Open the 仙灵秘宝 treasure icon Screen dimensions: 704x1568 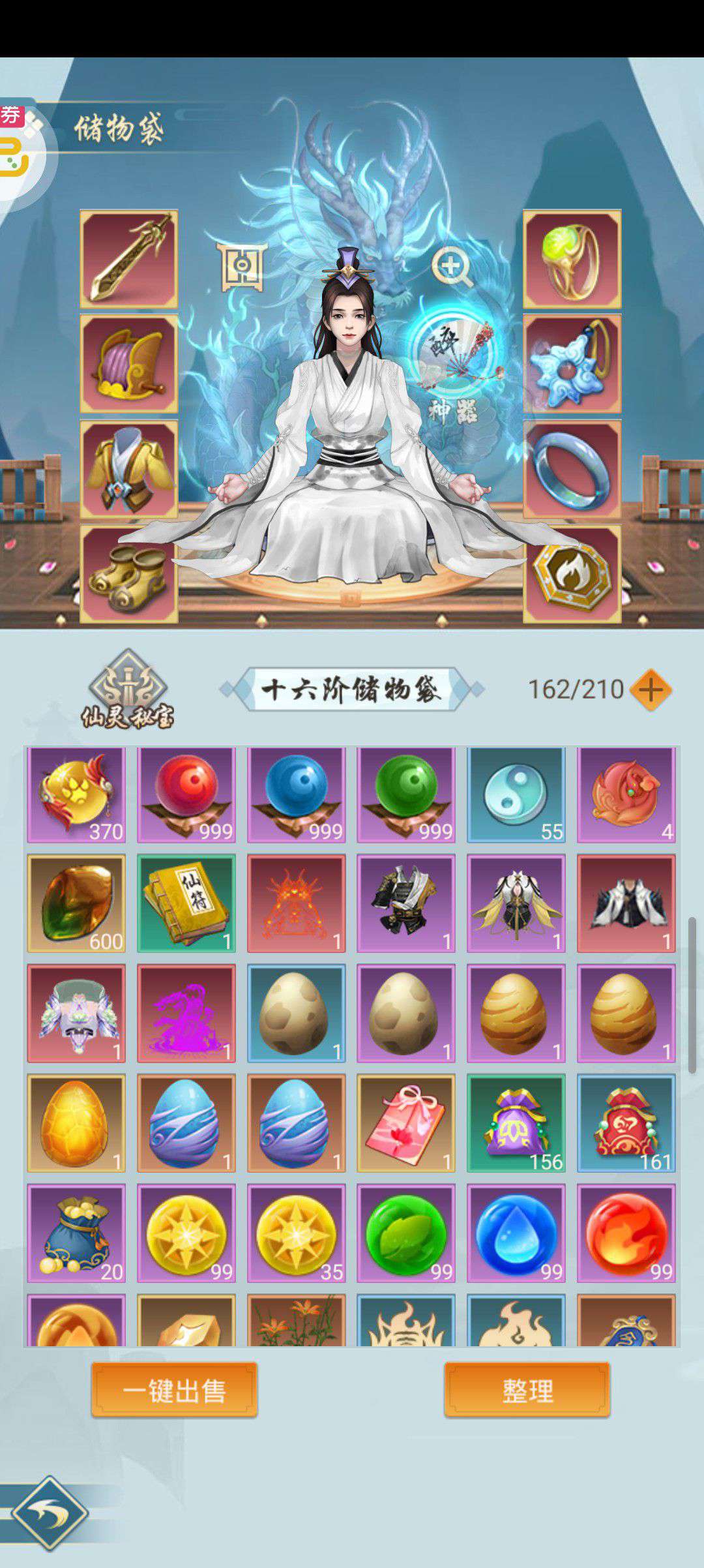click(128, 689)
